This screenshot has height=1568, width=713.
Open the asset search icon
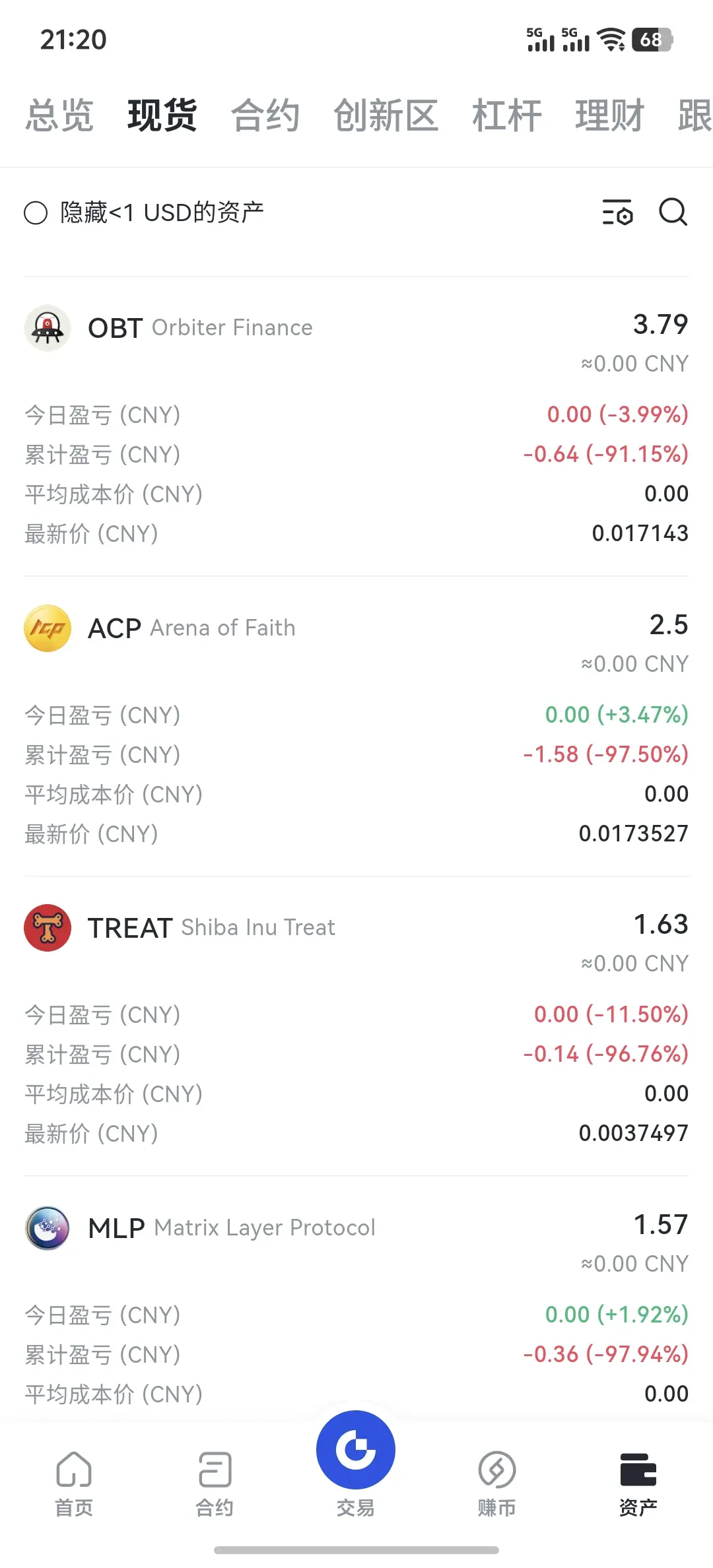[673, 212]
